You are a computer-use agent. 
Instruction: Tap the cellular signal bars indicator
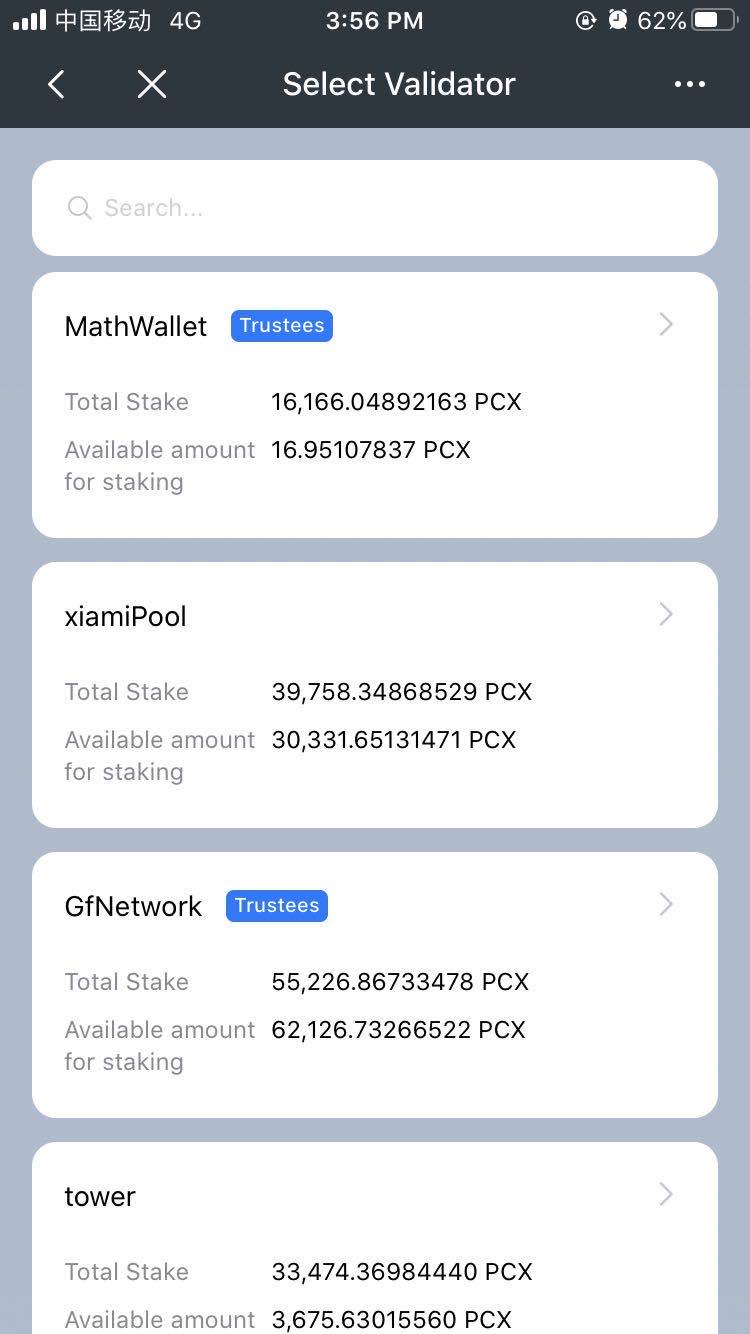click(27, 18)
